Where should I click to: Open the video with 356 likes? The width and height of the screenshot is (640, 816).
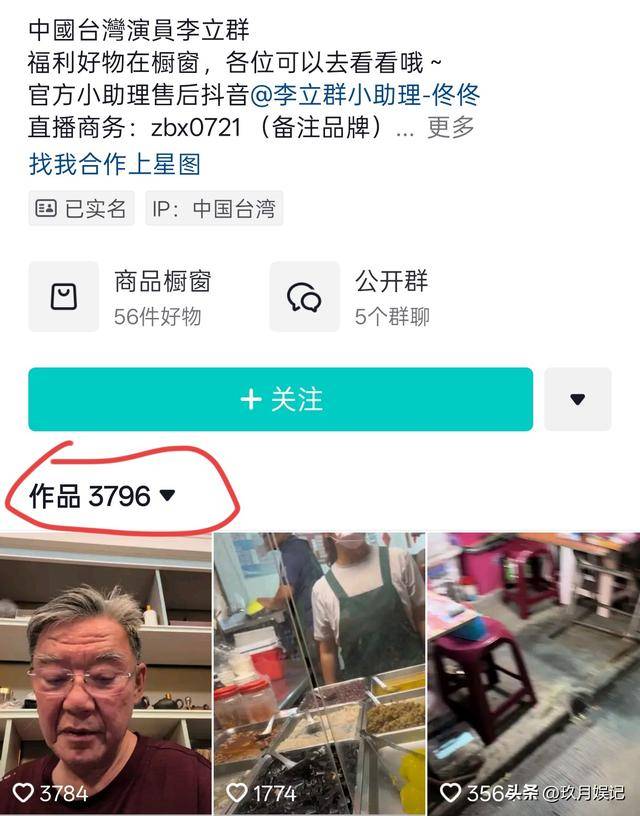point(533,670)
